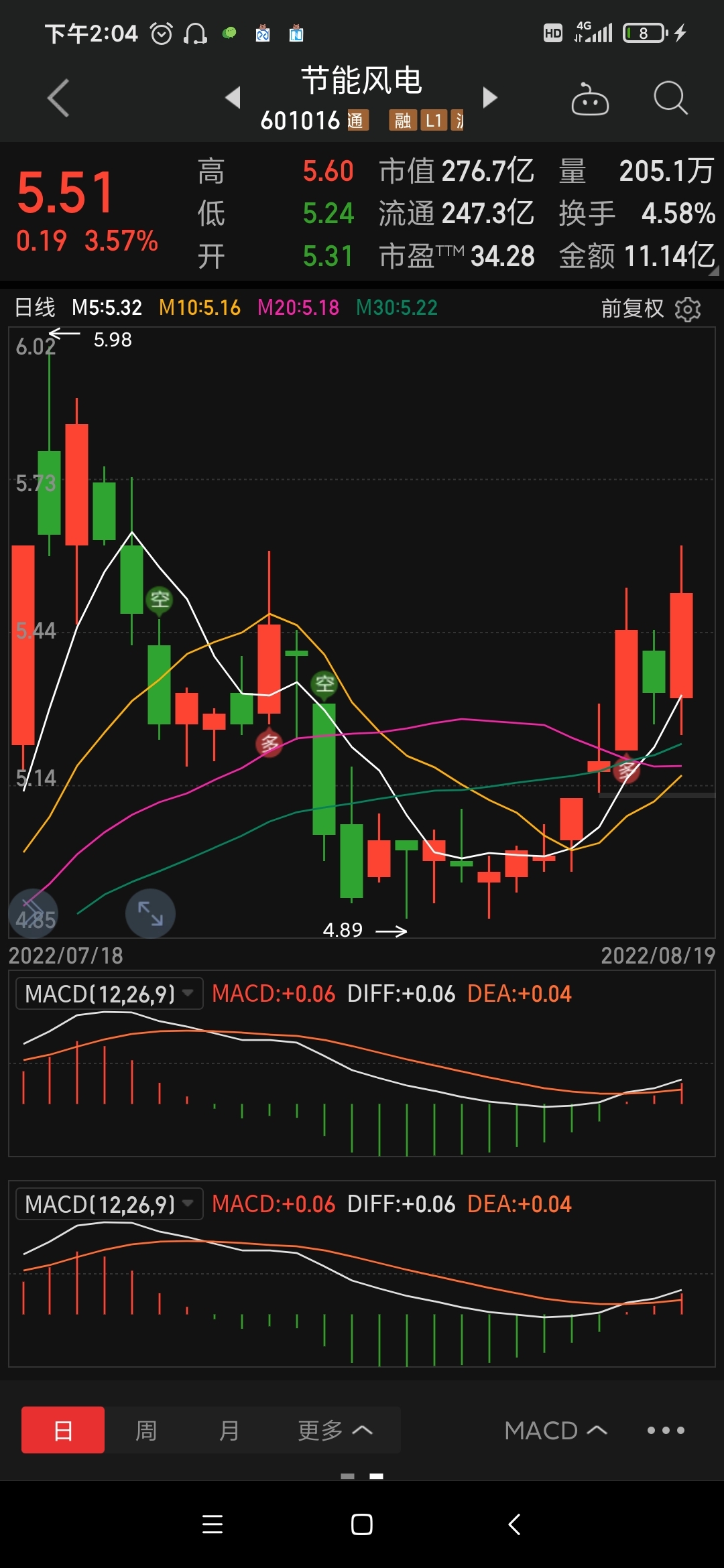This screenshot has height=1568, width=724.
Task: Switch to the 周 weekly chart
Action: tap(146, 1430)
